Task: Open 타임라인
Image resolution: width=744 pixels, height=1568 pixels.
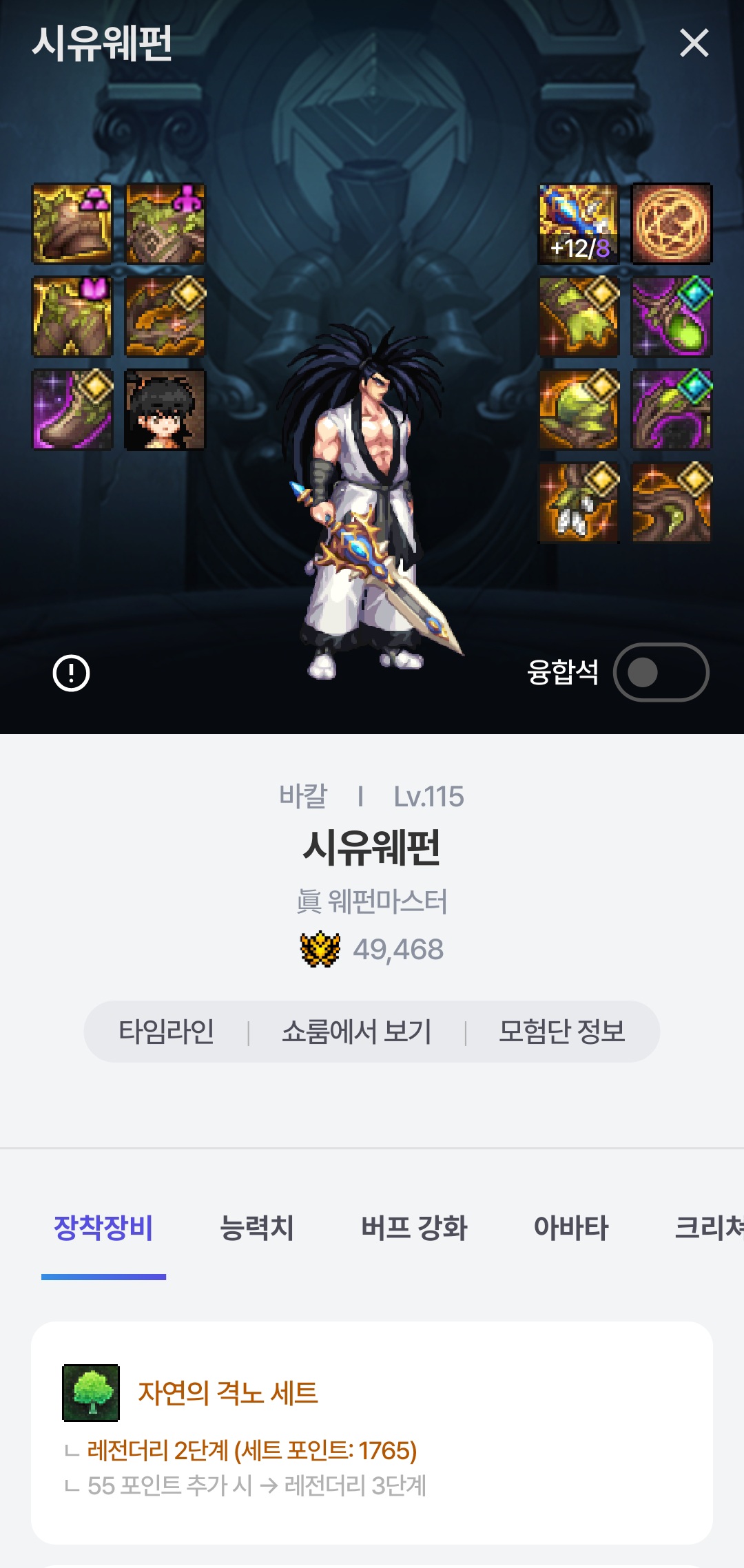Action: [x=166, y=1032]
